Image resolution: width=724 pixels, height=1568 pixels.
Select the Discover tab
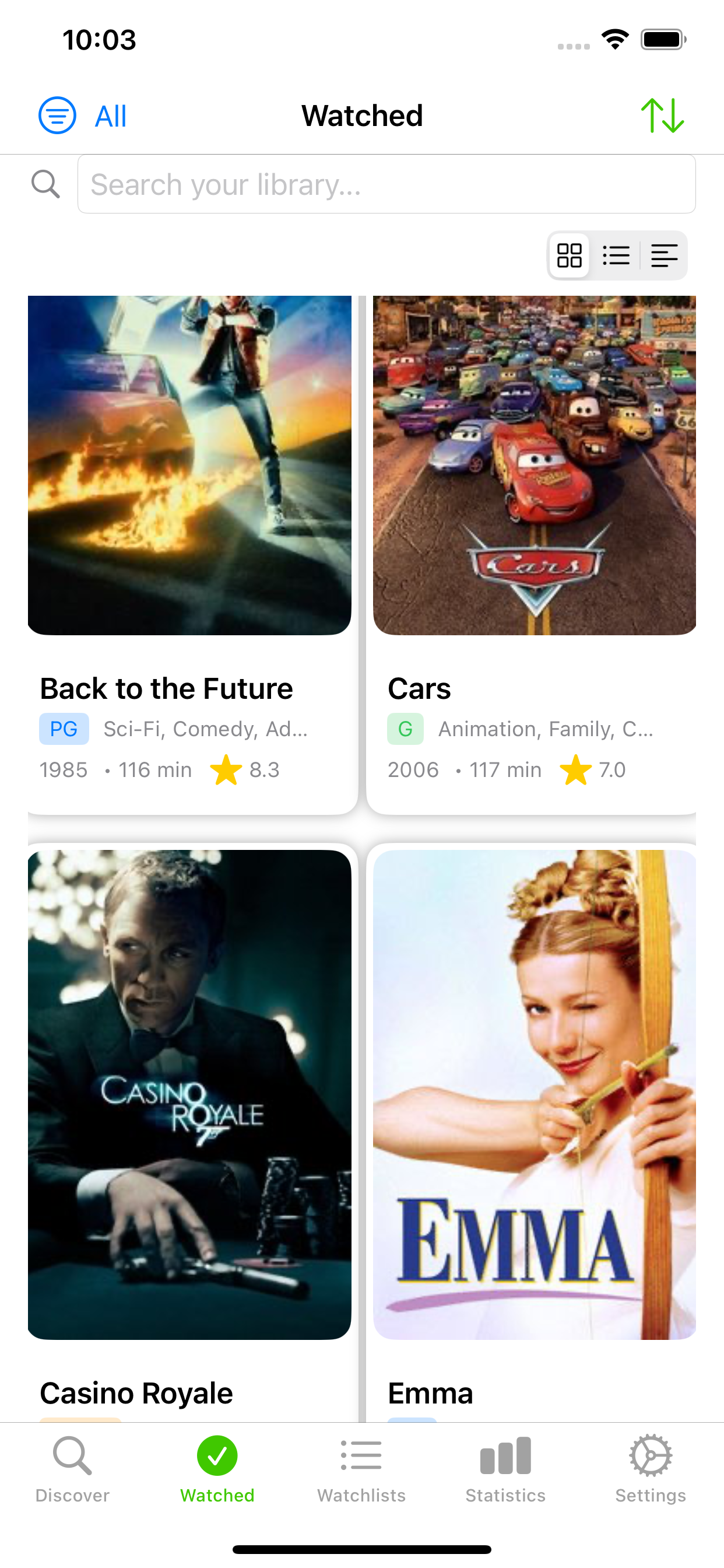coord(72,1473)
